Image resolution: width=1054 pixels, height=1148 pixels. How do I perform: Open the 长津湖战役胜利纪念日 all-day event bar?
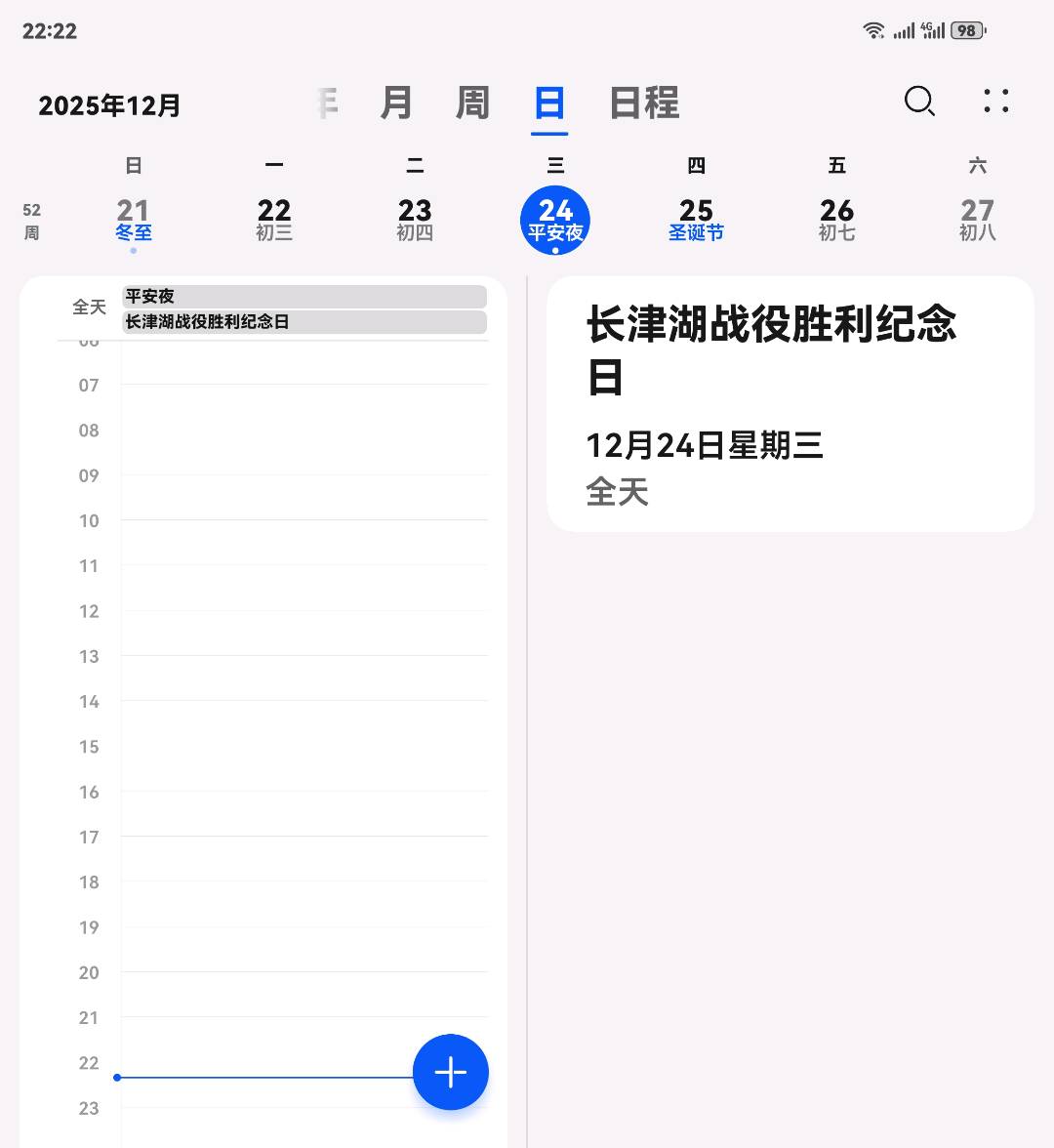[x=304, y=322]
